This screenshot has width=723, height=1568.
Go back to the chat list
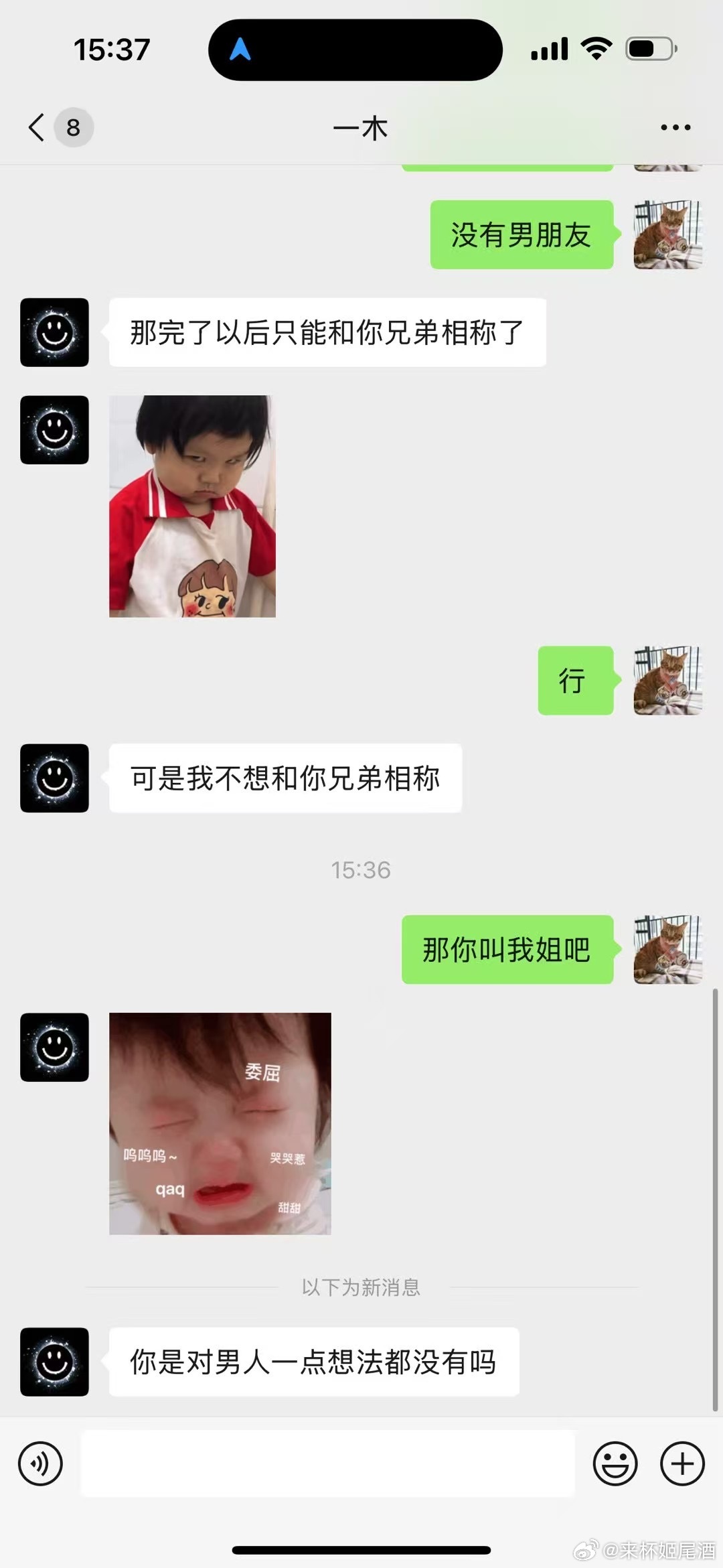38,127
